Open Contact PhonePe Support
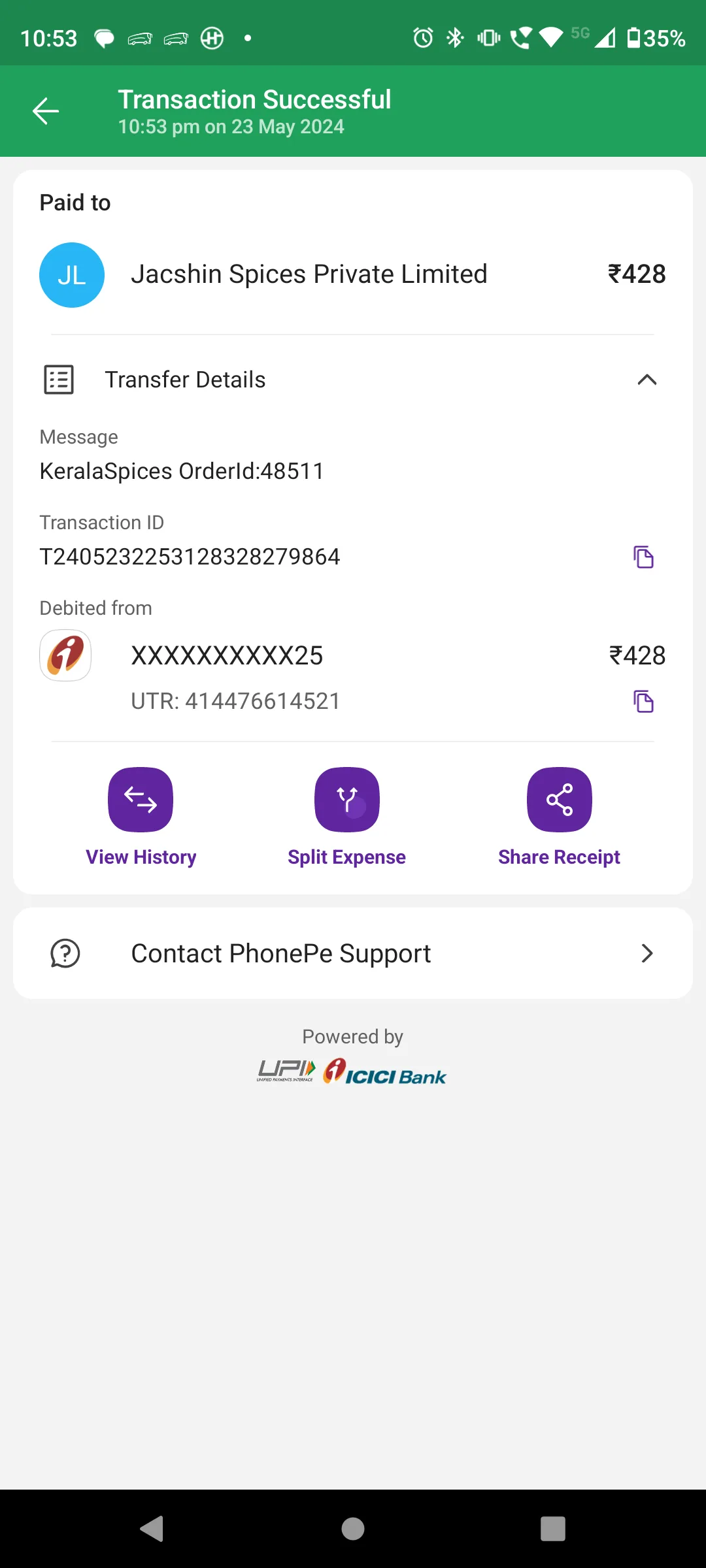This screenshot has width=706, height=1568. [353, 953]
